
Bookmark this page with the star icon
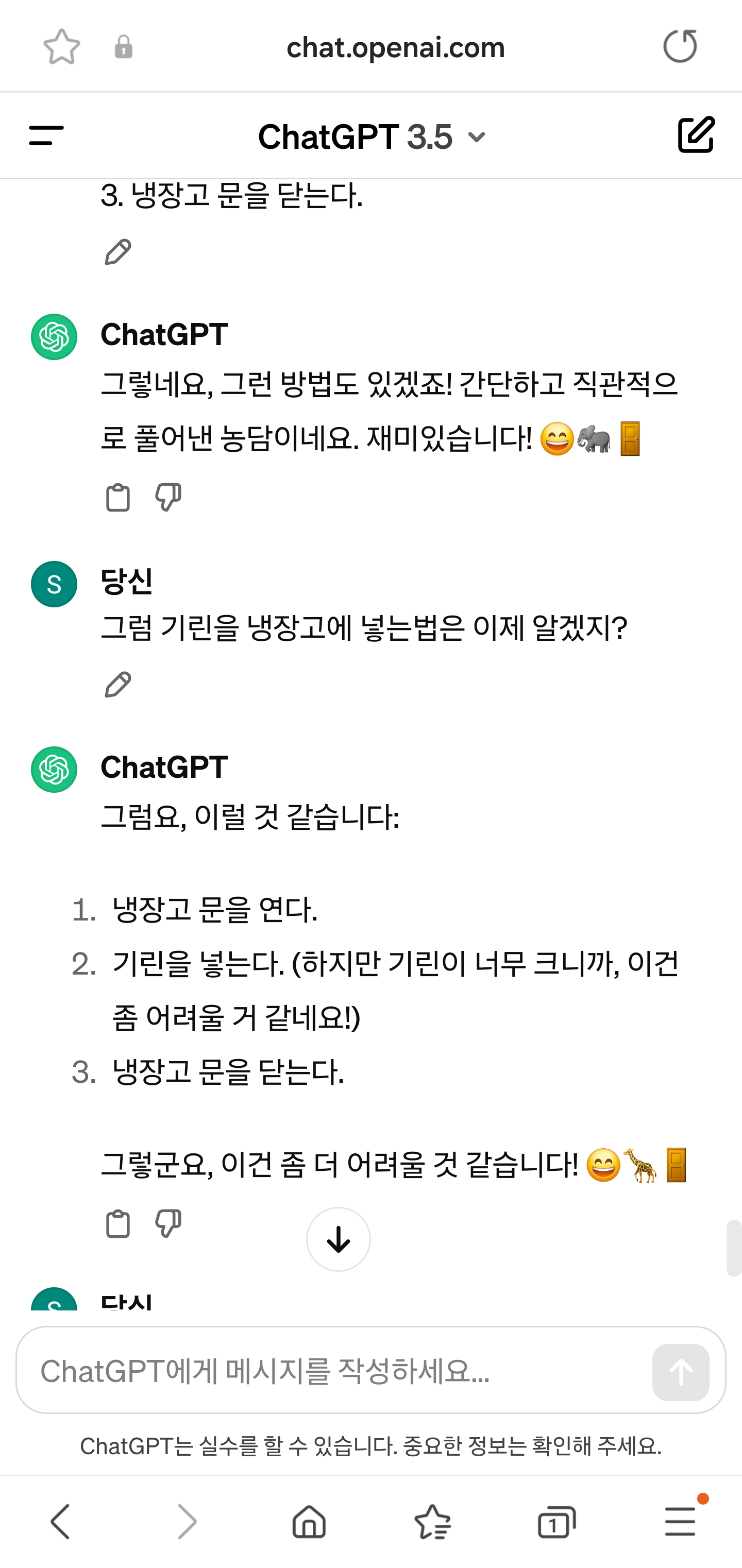click(x=61, y=46)
